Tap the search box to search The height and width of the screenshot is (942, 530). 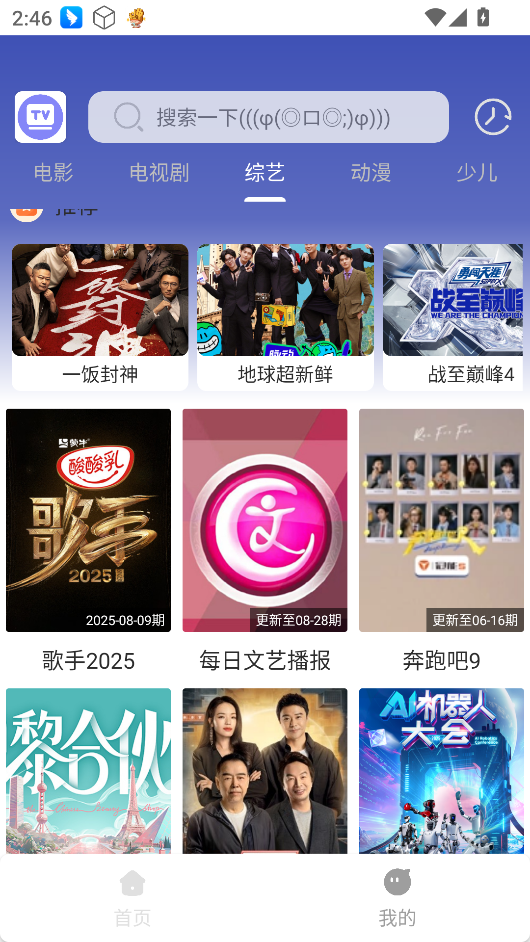pos(268,117)
